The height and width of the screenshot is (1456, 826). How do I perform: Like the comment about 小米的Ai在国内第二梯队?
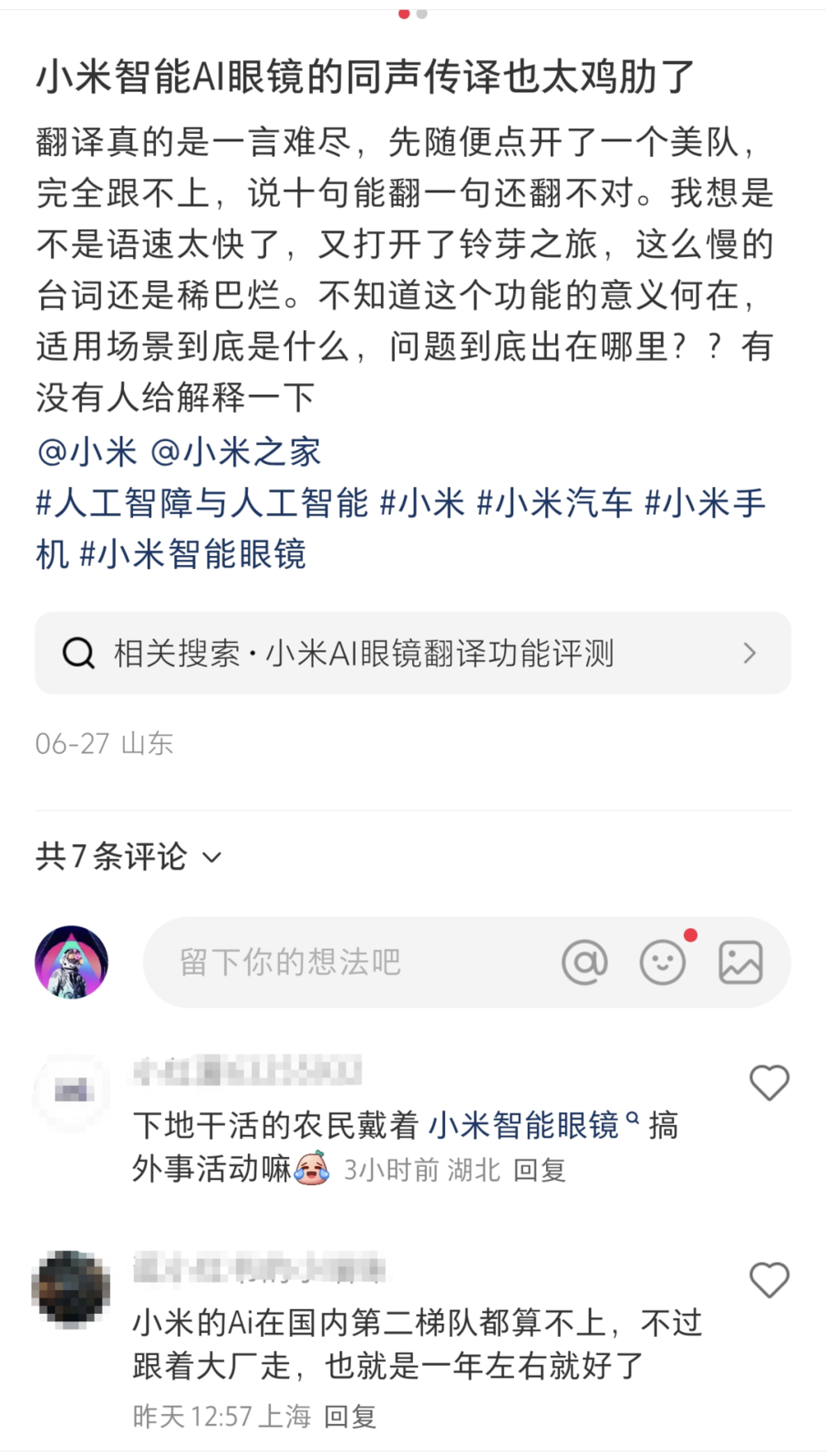click(x=769, y=1281)
